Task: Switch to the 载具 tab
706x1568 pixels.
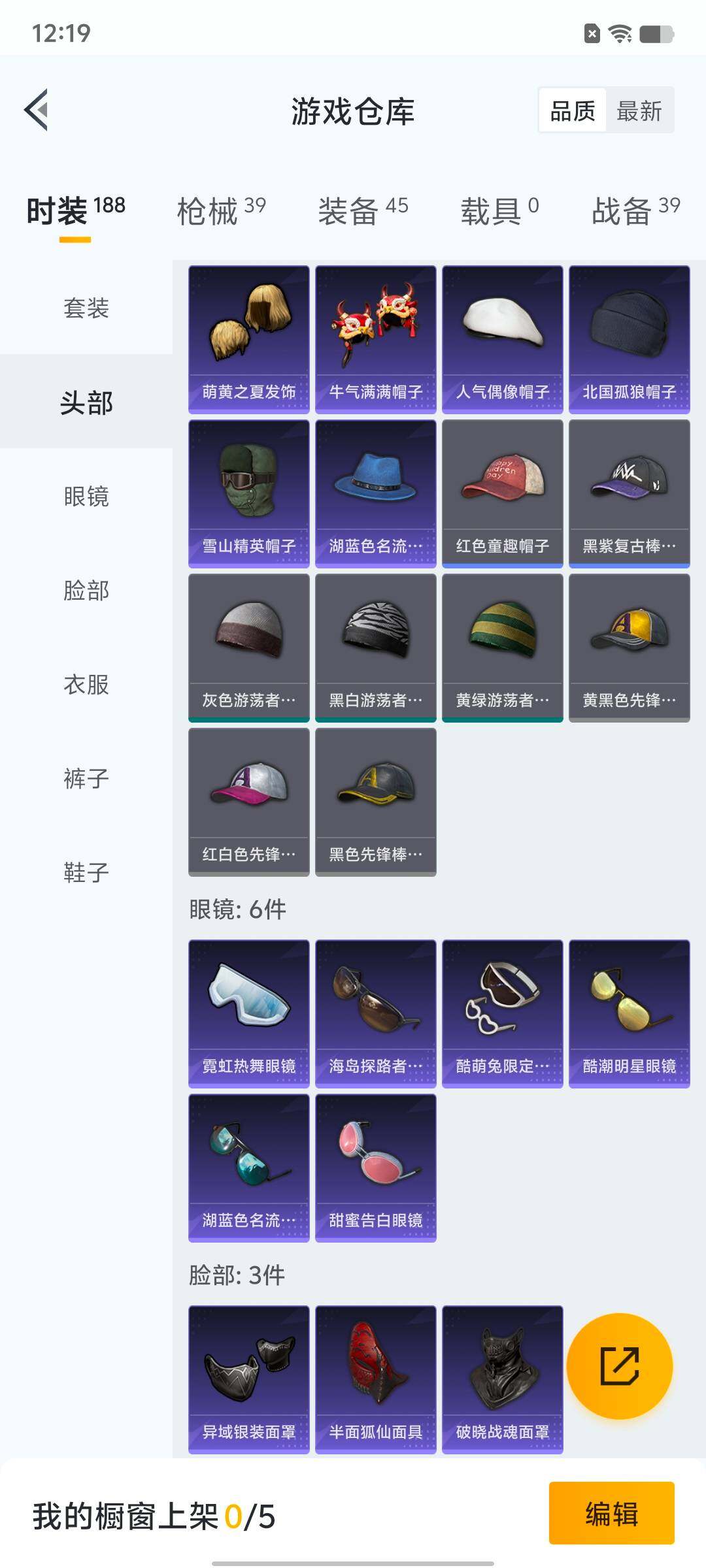Action: (499, 211)
